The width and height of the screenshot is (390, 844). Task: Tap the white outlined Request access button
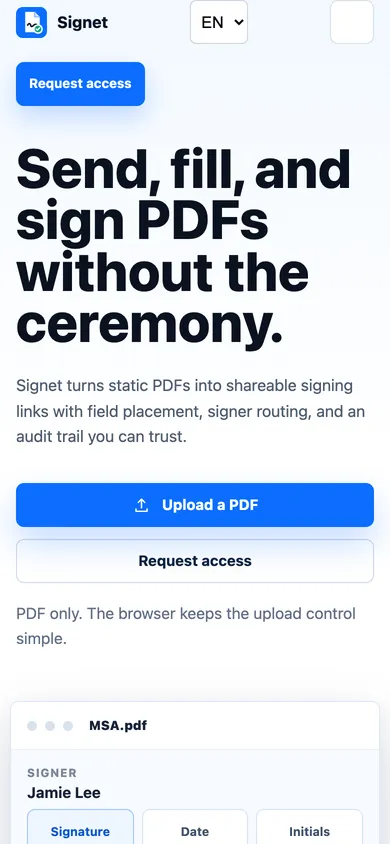pyautogui.click(x=195, y=561)
